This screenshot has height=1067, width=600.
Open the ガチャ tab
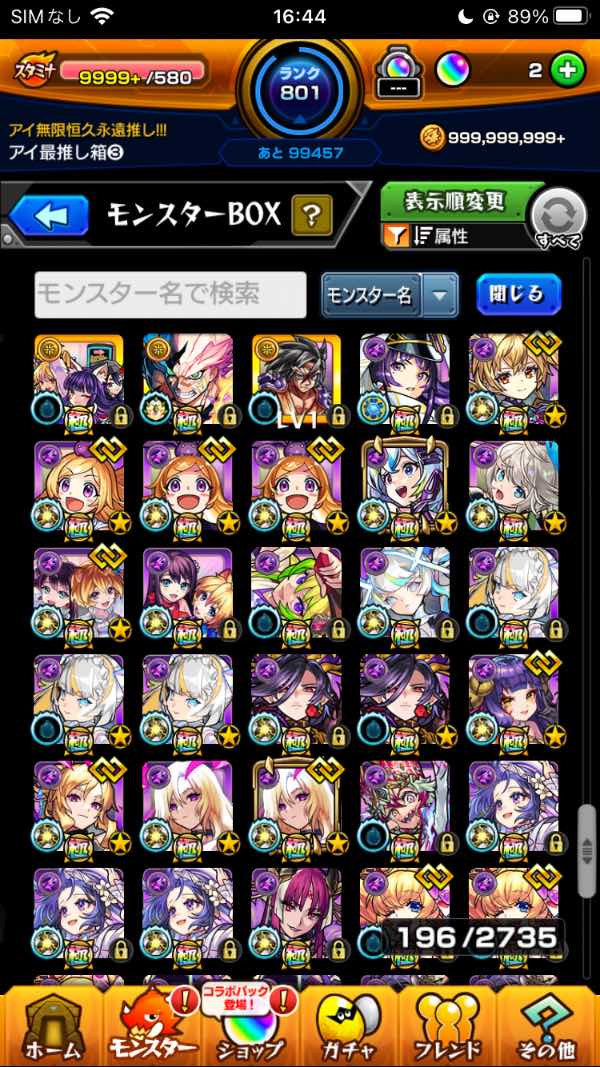[x=349, y=1025]
